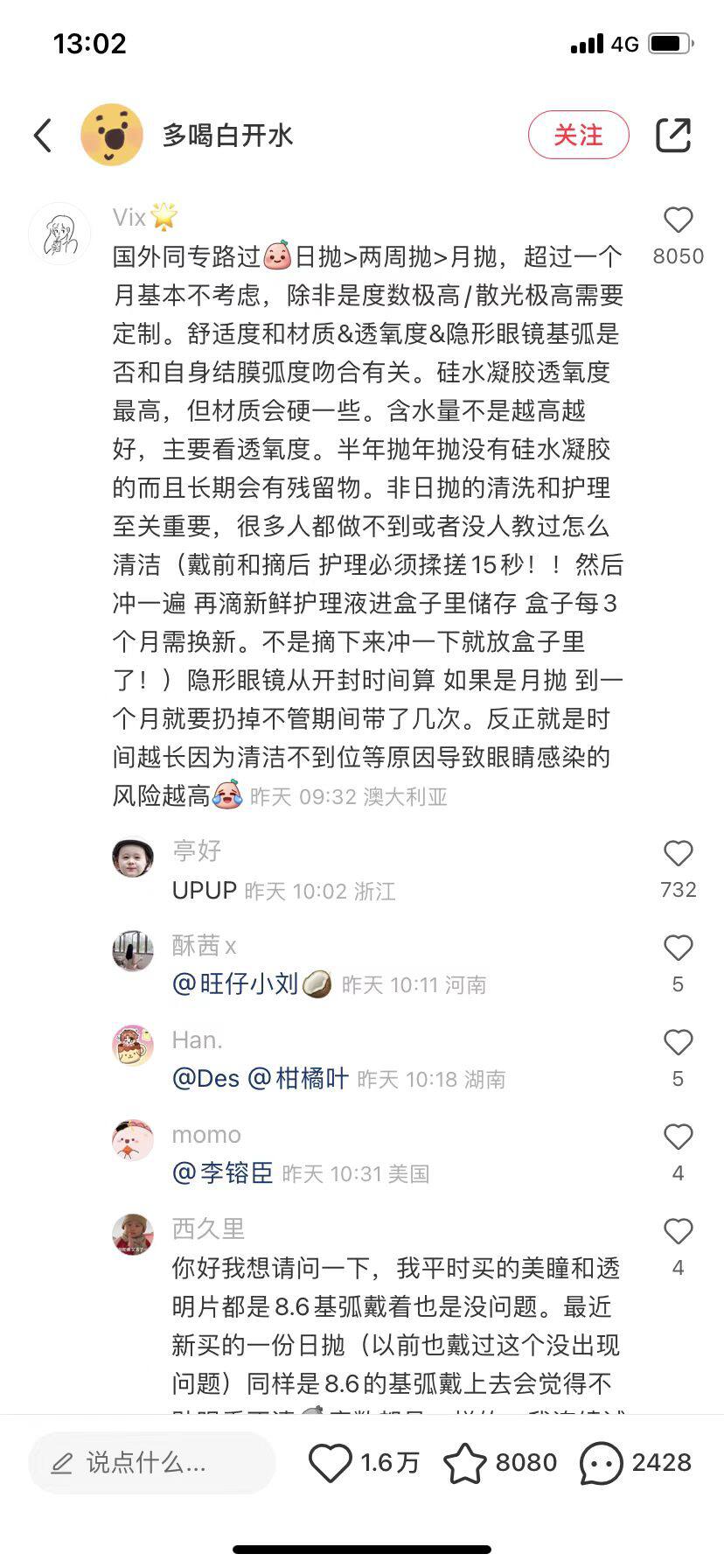Viewport: 724px width, 1568px height.
Task: Like momo's reply
Action: [678, 1137]
